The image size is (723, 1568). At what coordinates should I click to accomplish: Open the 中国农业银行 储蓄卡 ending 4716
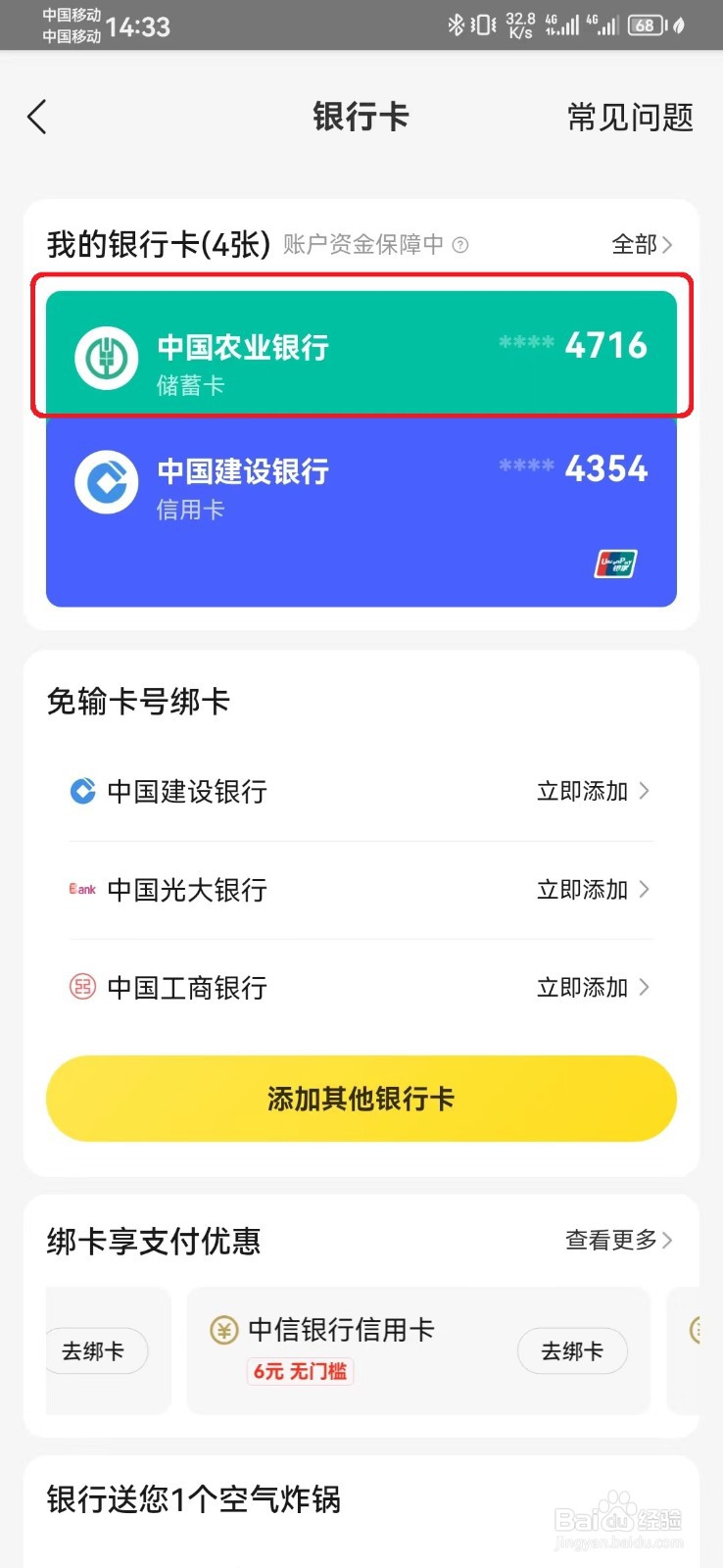pyautogui.click(x=361, y=353)
